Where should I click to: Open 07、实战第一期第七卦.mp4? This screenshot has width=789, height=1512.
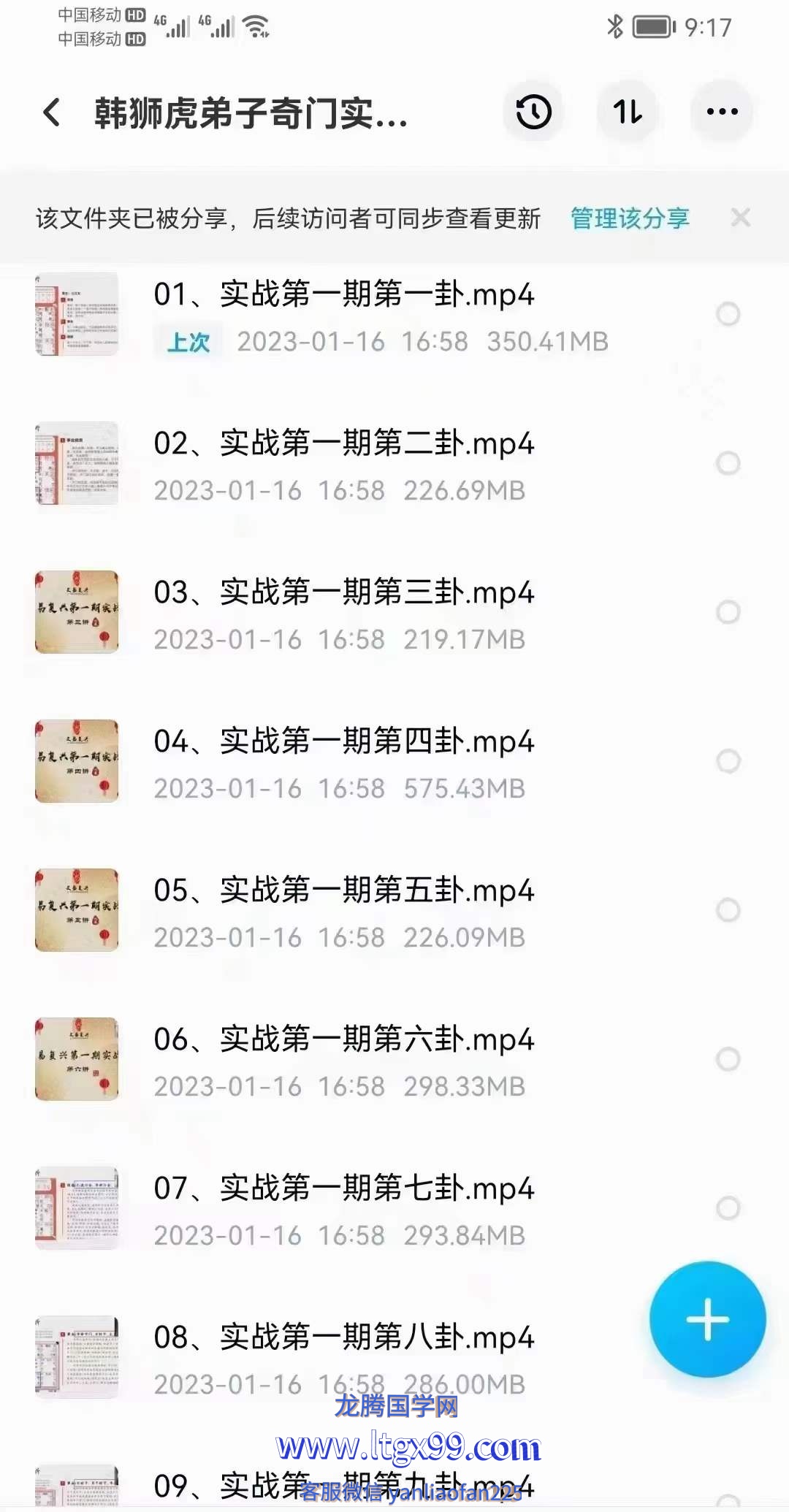(x=343, y=1189)
